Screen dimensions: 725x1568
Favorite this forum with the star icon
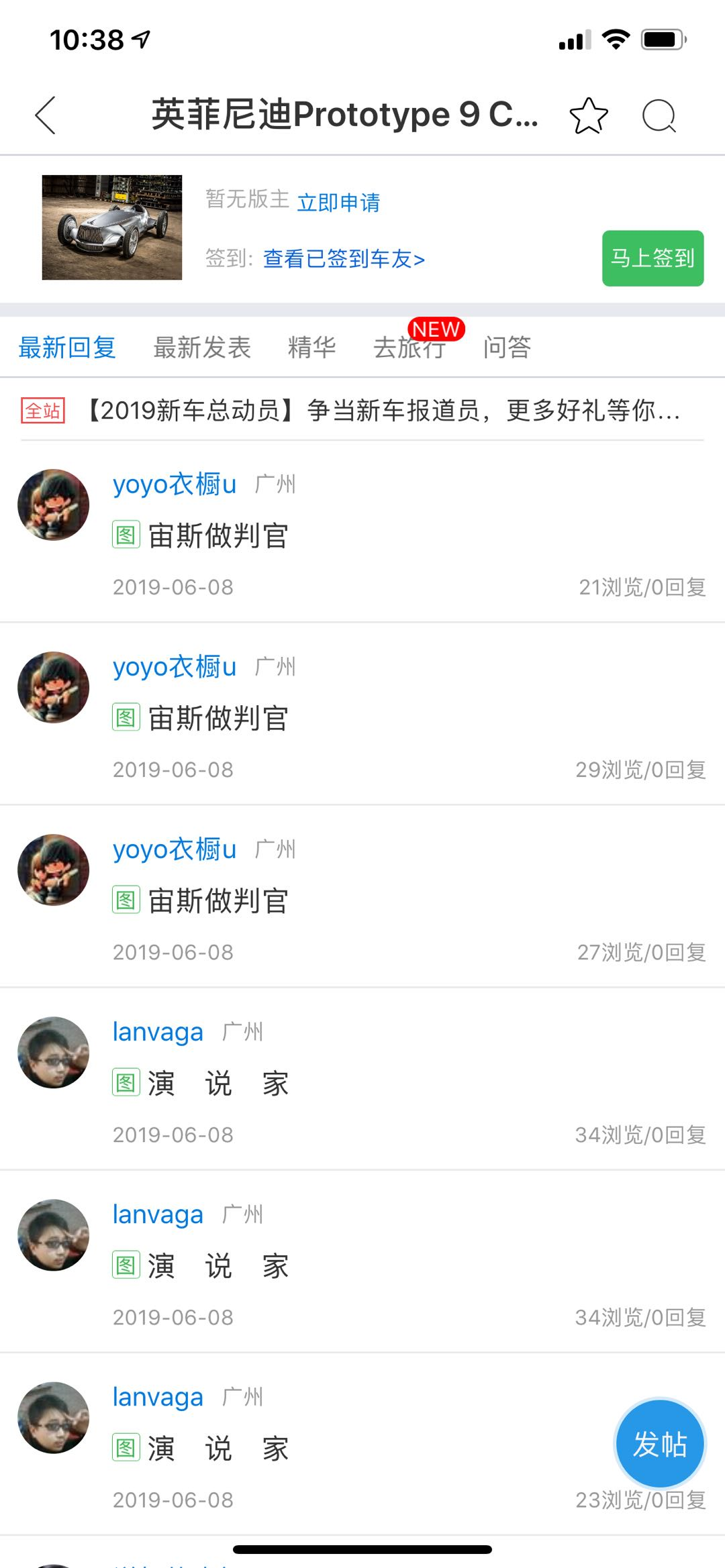588,115
